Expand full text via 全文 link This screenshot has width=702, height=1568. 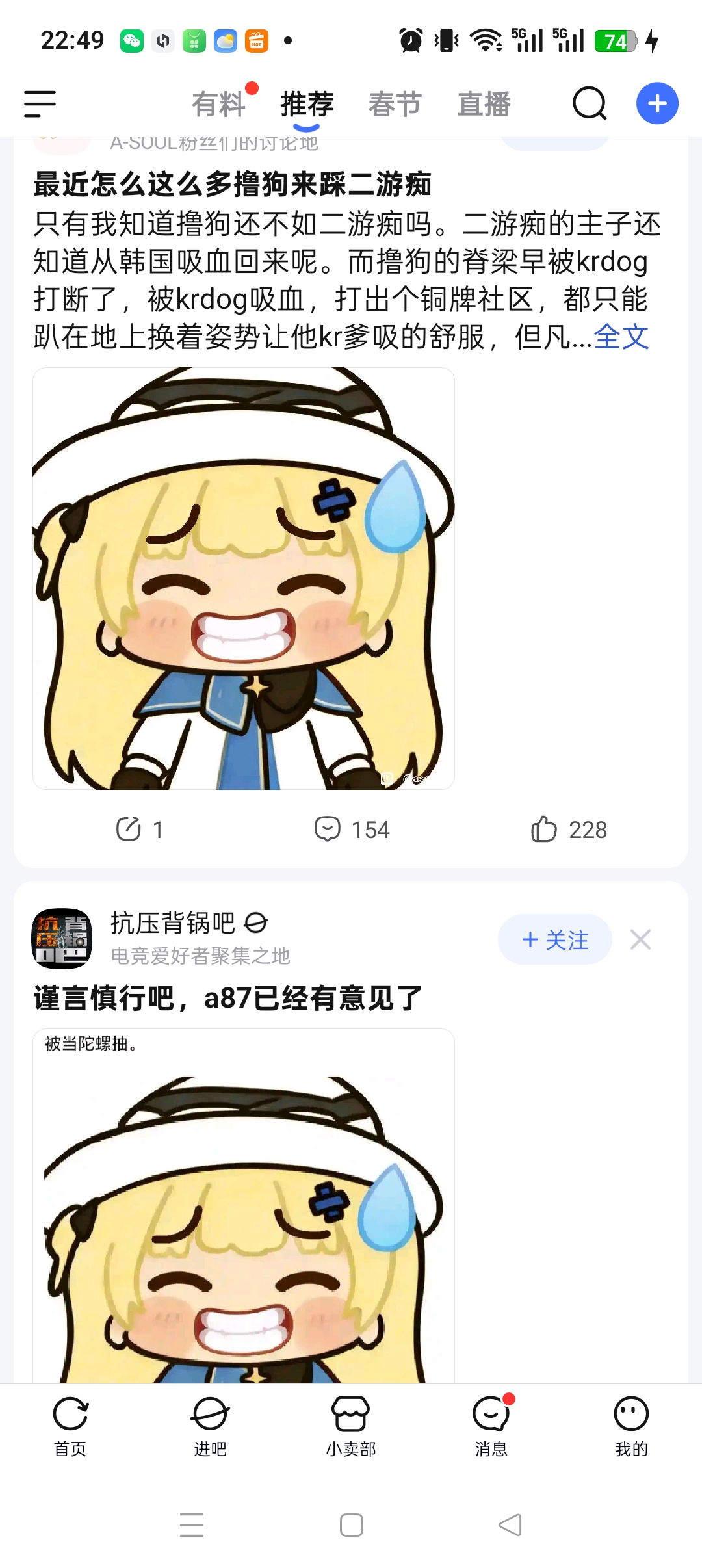click(621, 337)
